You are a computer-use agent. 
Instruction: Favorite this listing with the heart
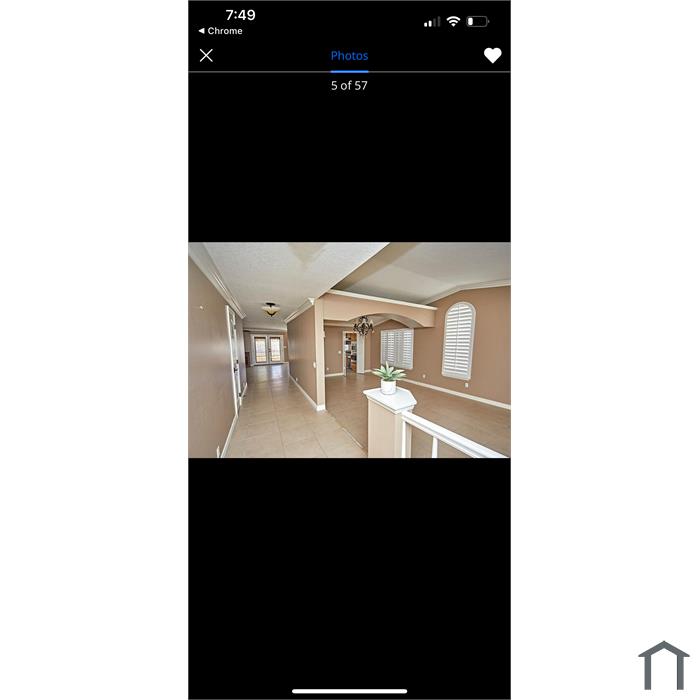point(492,56)
